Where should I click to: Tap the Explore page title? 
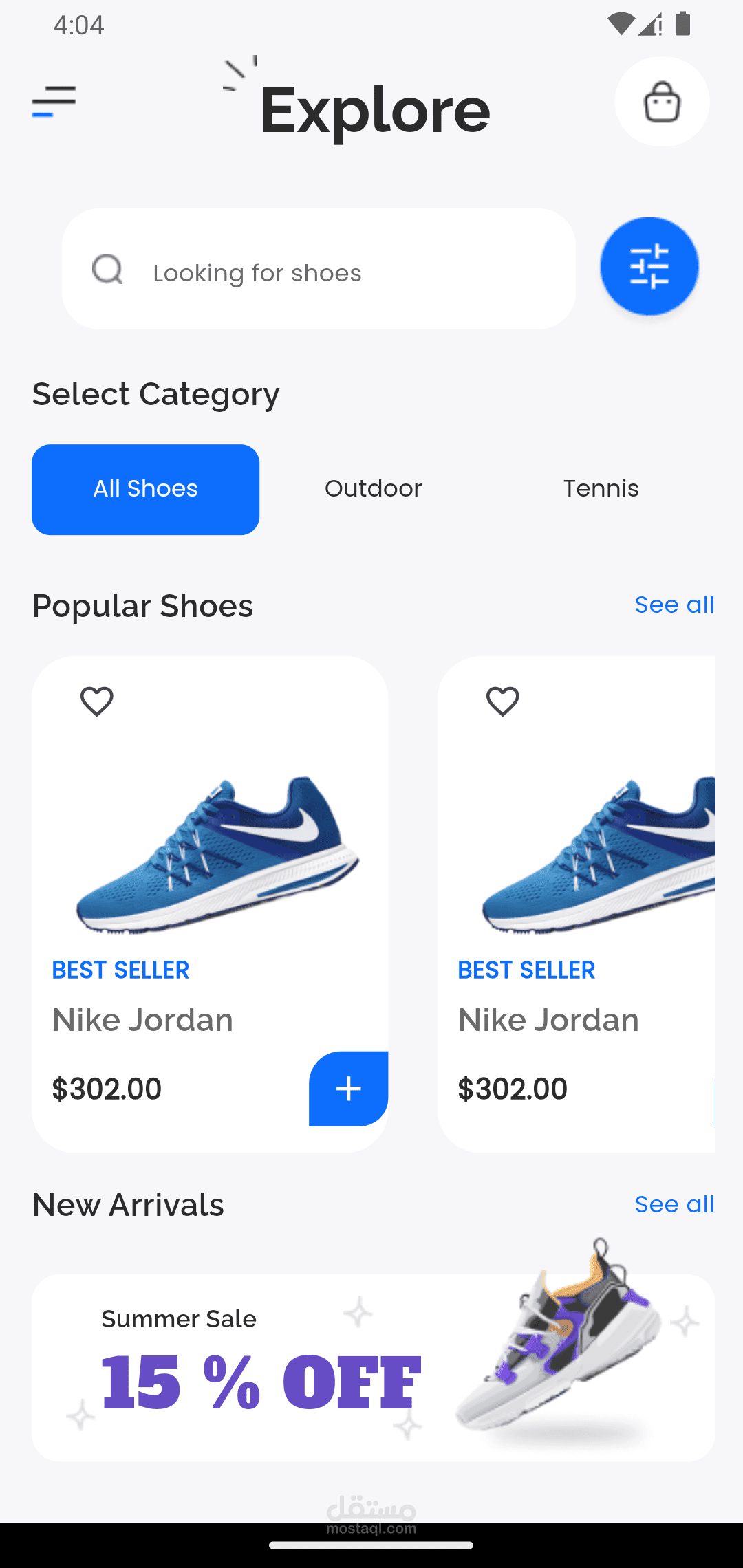[375, 108]
